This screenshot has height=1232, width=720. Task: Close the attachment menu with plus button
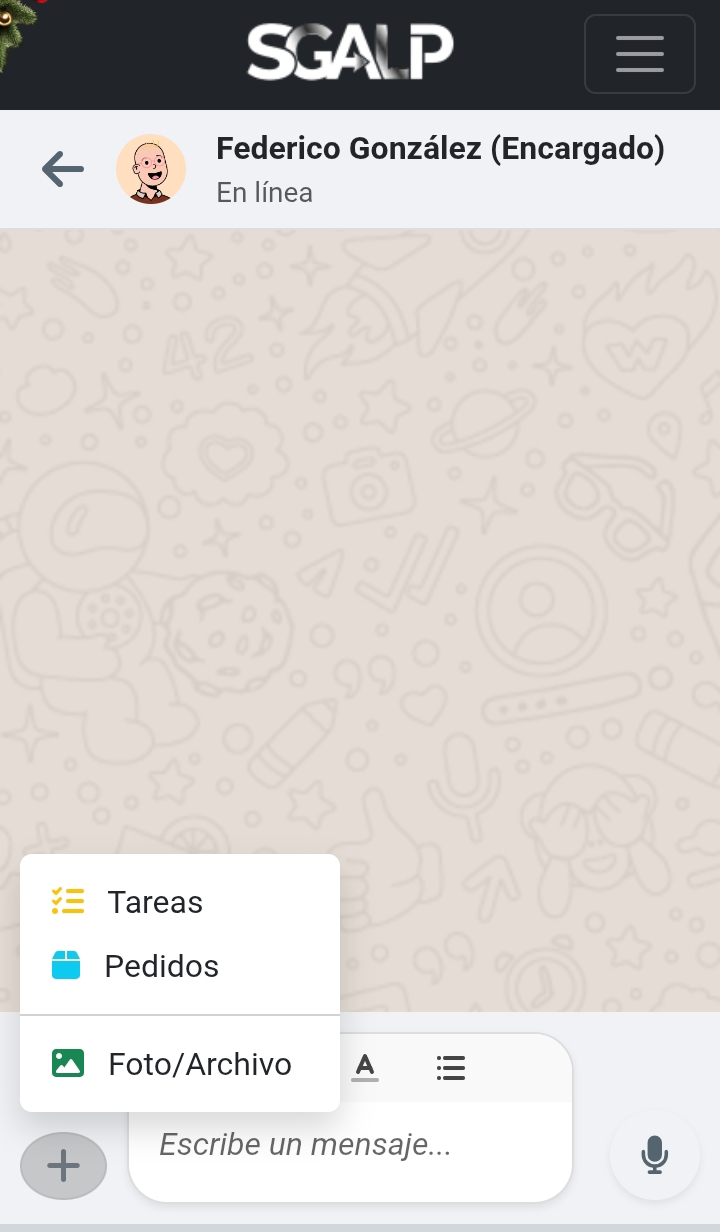[x=63, y=1166]
